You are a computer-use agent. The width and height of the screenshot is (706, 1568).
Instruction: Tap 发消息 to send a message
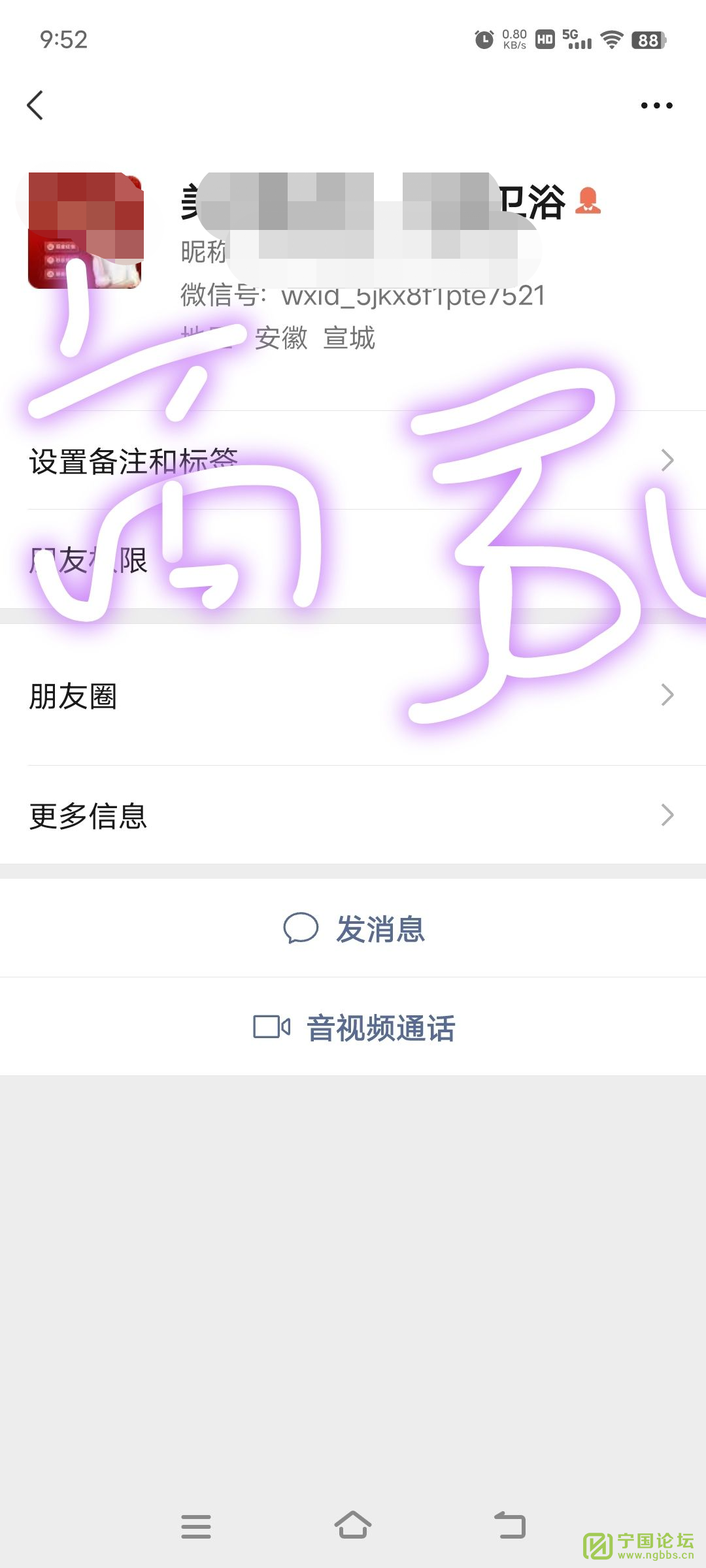click(353, 928)
